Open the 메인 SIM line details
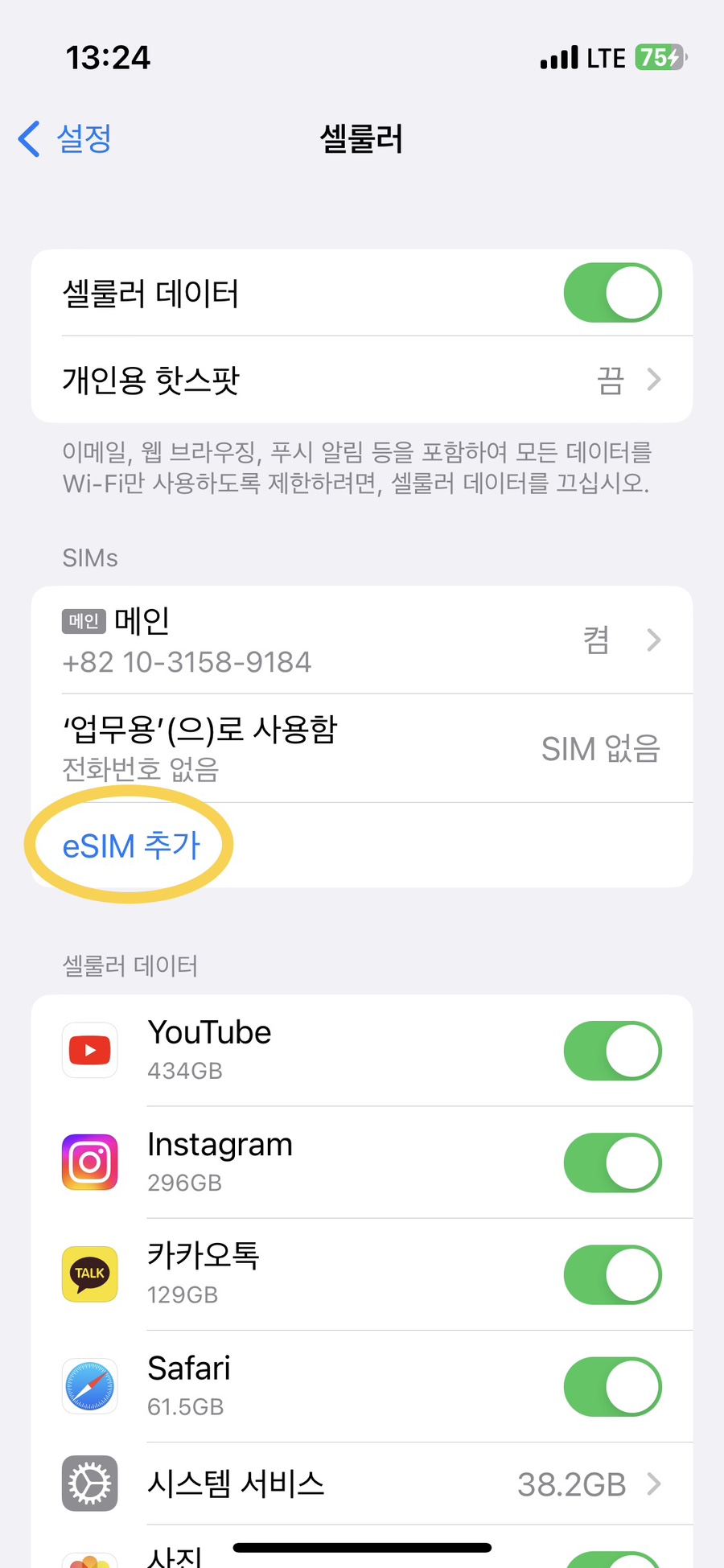Screen dimensions: 724x1568 click(x=362, y=640)
